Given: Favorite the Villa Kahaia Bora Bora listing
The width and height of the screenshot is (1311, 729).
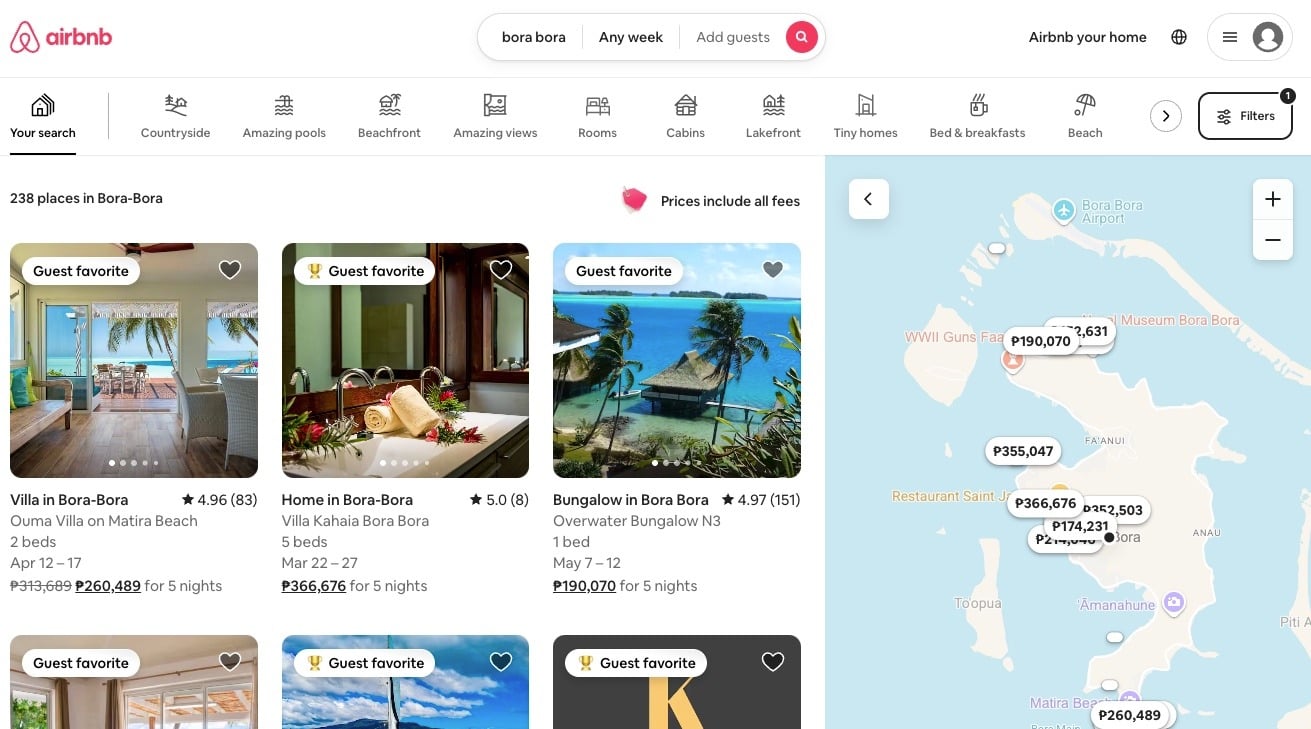Looking at the screenshot, I should [x=501, y=269].
